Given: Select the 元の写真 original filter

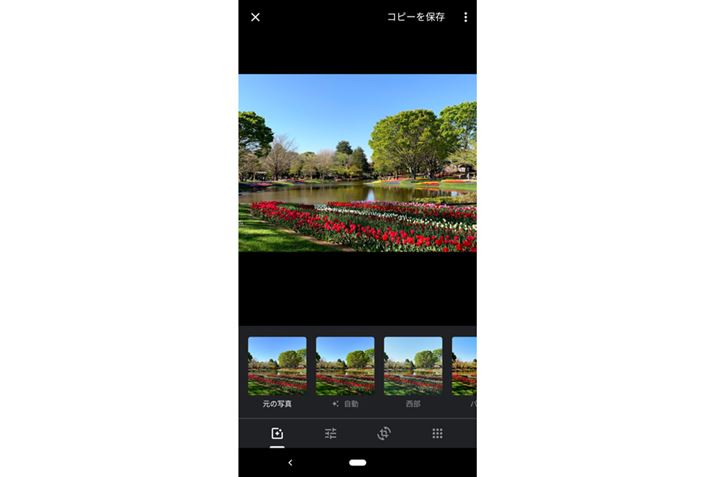Looking at the screenshot, I should click(277, 366).
